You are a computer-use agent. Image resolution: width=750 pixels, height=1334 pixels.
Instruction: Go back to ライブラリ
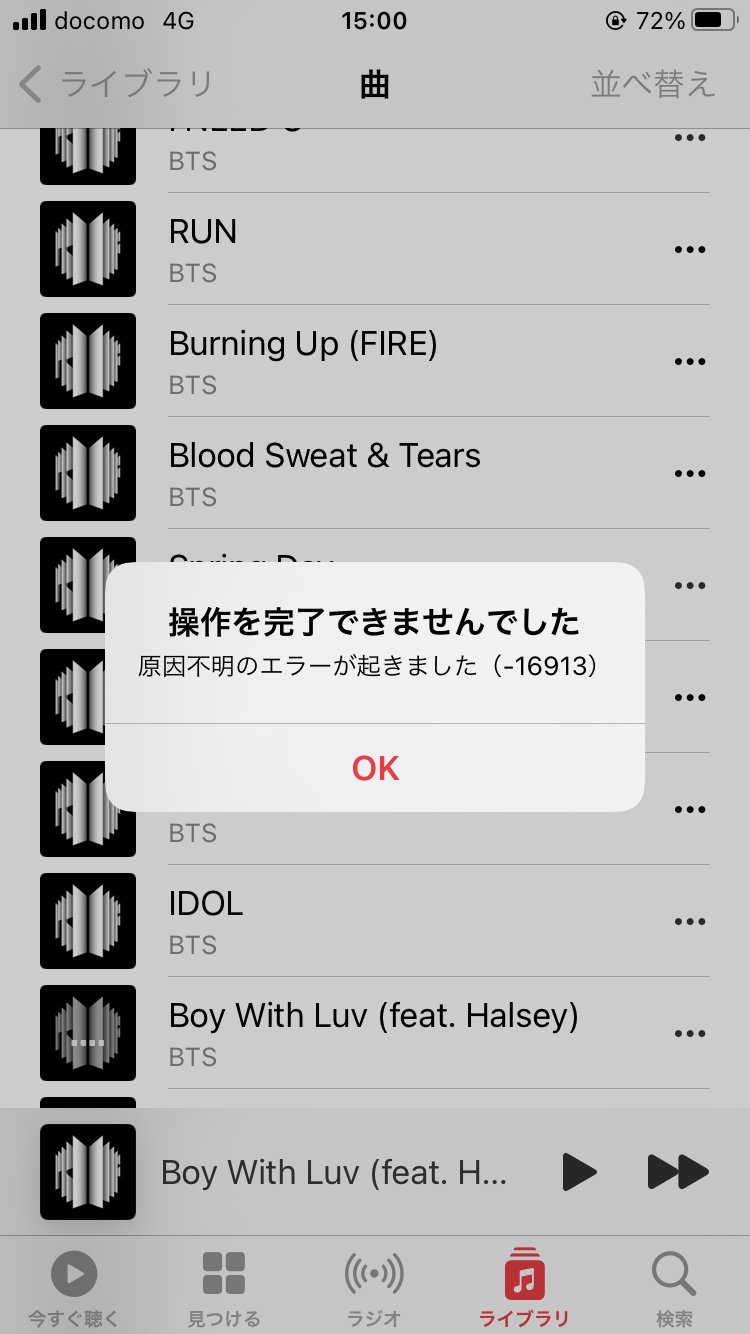click(x=115, y=85)
